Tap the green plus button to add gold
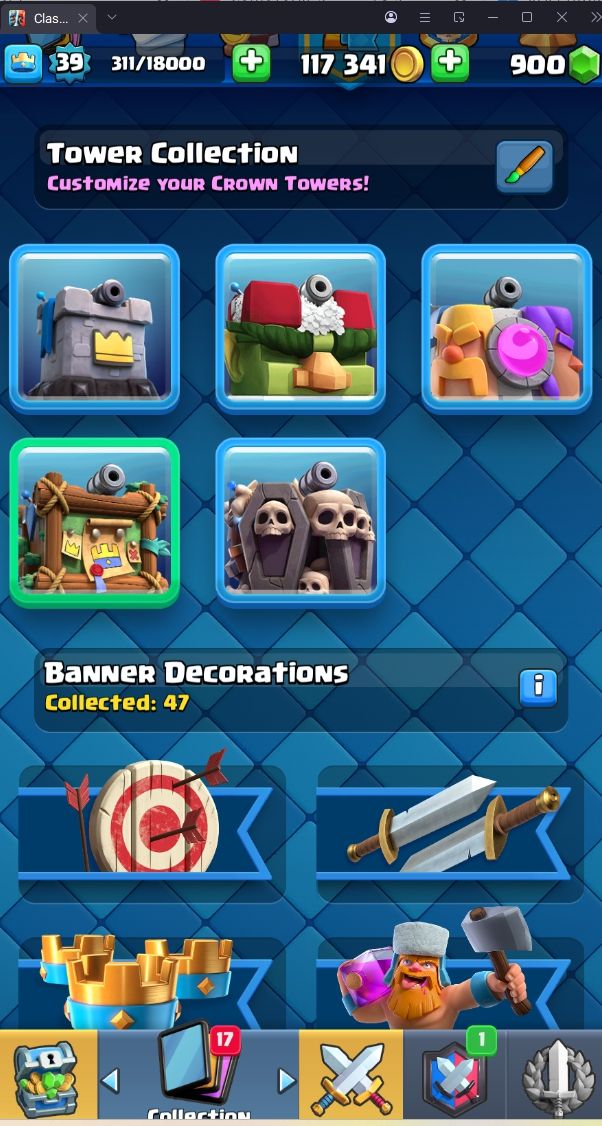The height and width of the screenshot is (1126, 602). pyautogui.click(x=450, y=63)
